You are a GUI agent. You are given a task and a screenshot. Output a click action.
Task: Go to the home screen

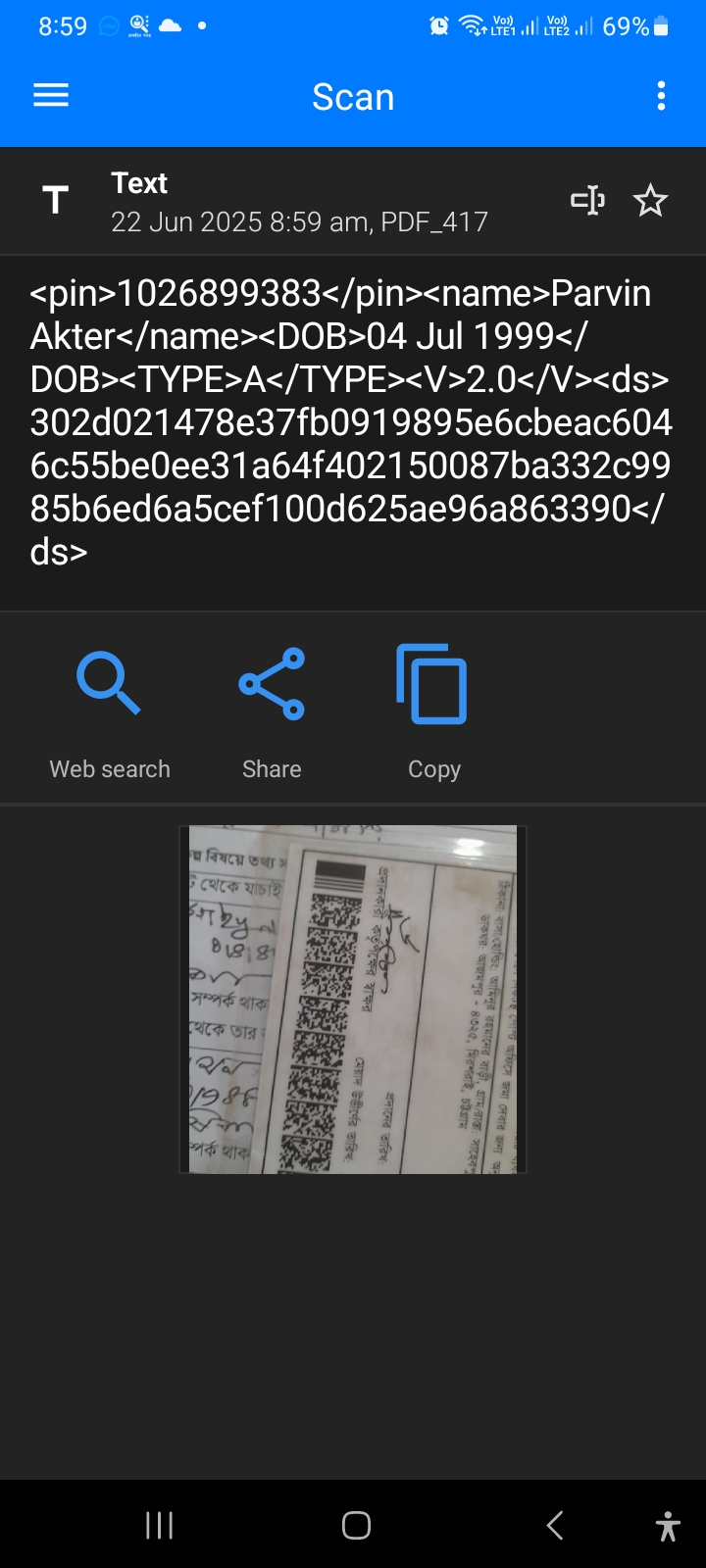point(356,1525)
